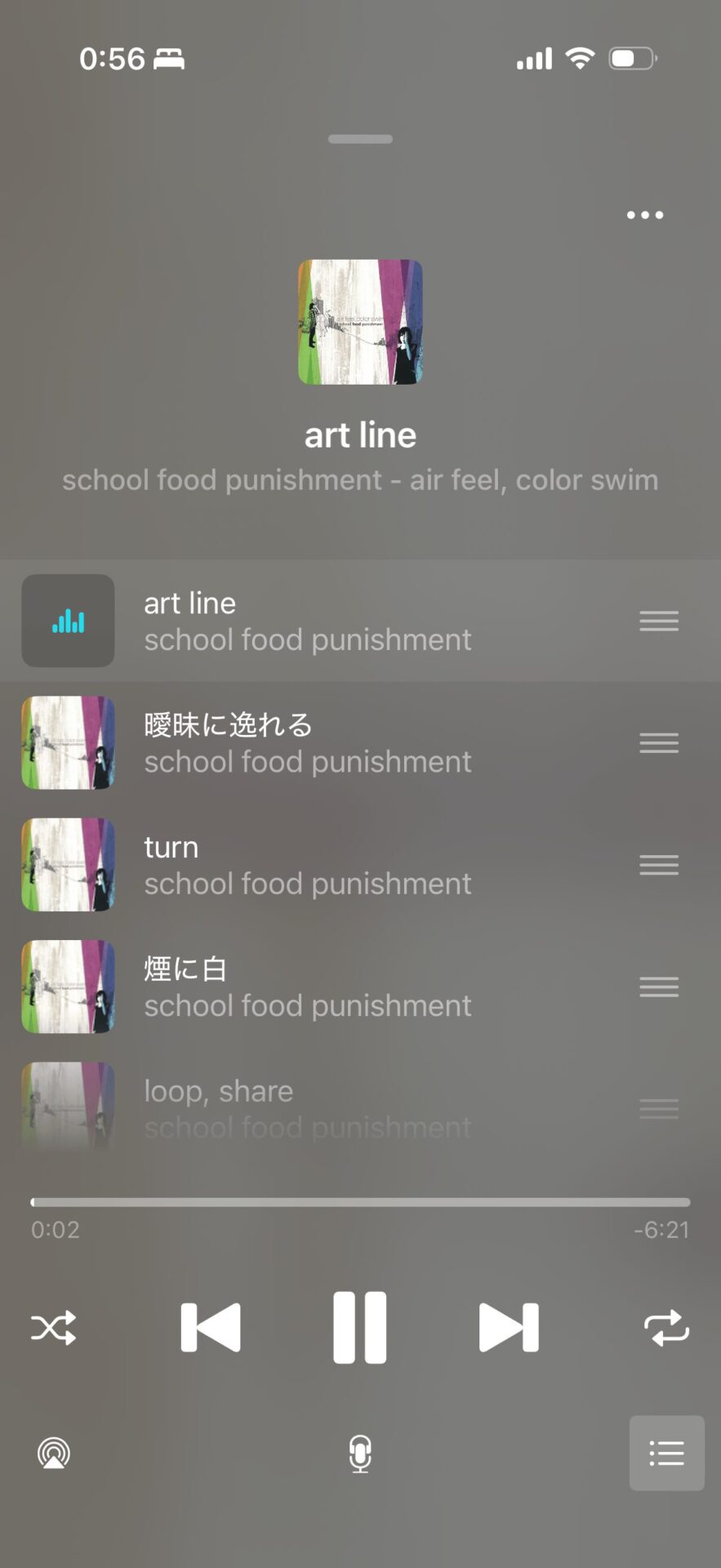
Task: Tap the playback progress bar
Action: pos(360,1202)
